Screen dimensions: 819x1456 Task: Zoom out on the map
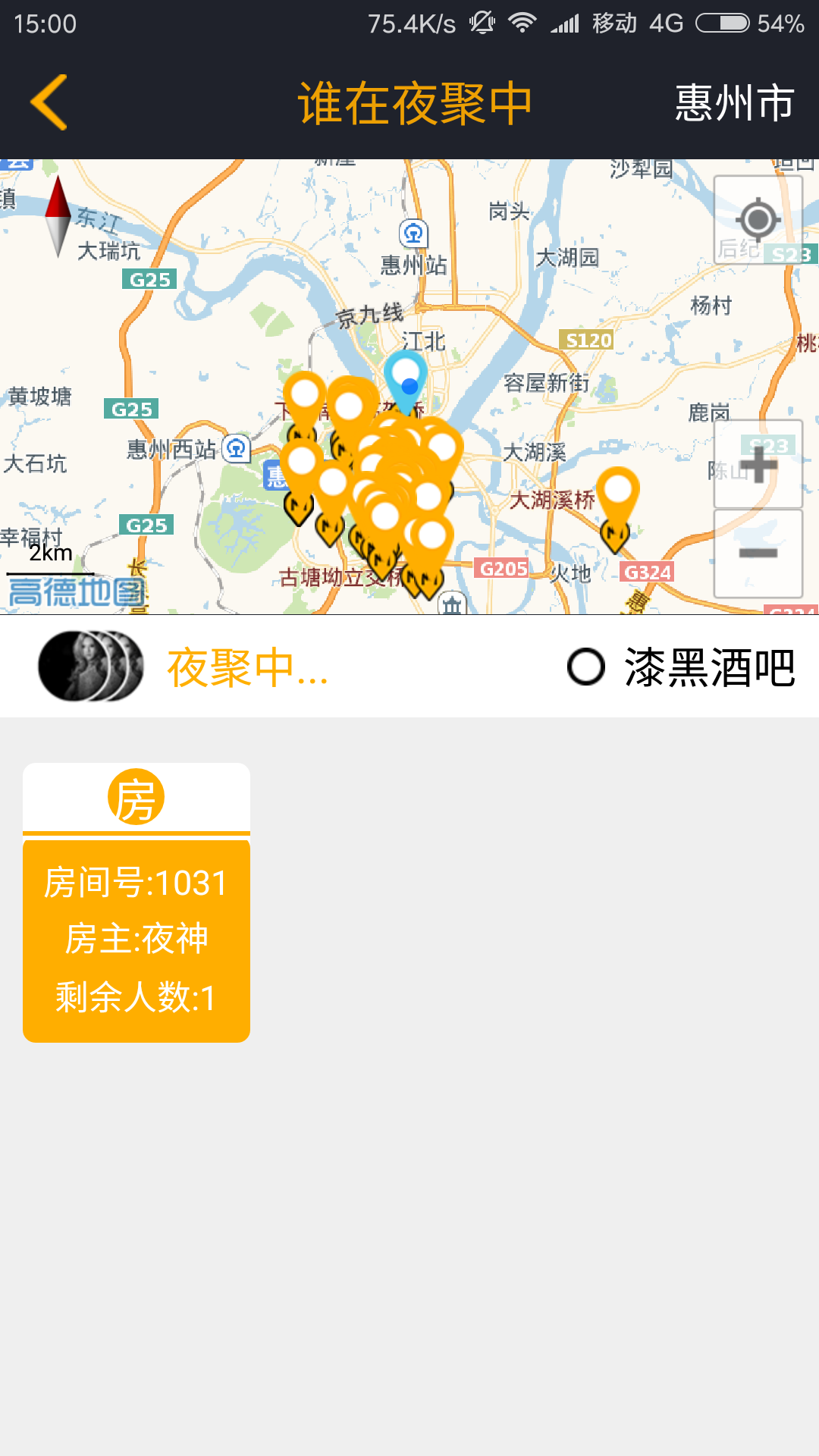[758, 553]
